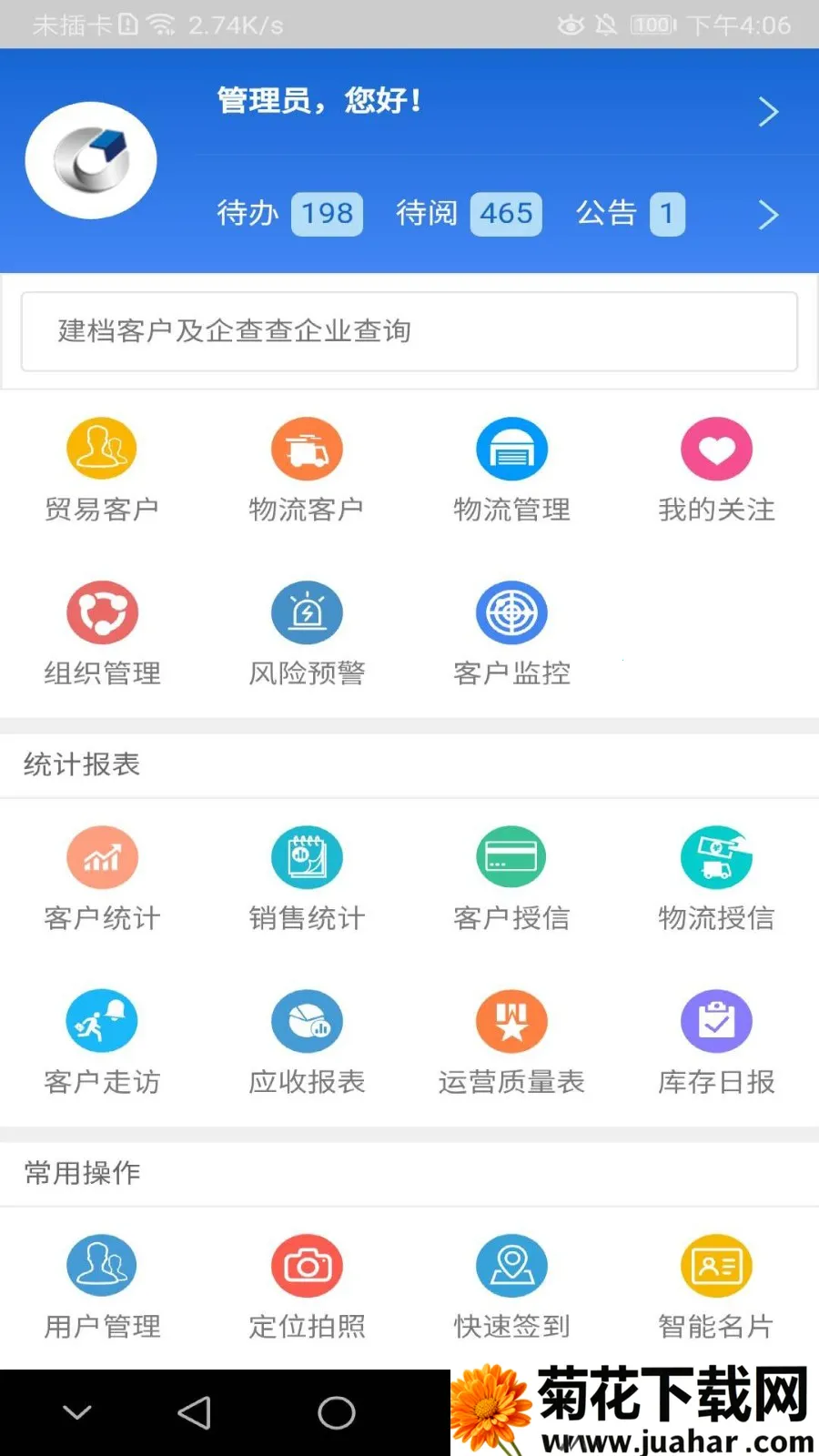Tap the 建档客户及企查查企业查询 search box
This screenshot has height=1456, width=819.
[x=409, y=331]
